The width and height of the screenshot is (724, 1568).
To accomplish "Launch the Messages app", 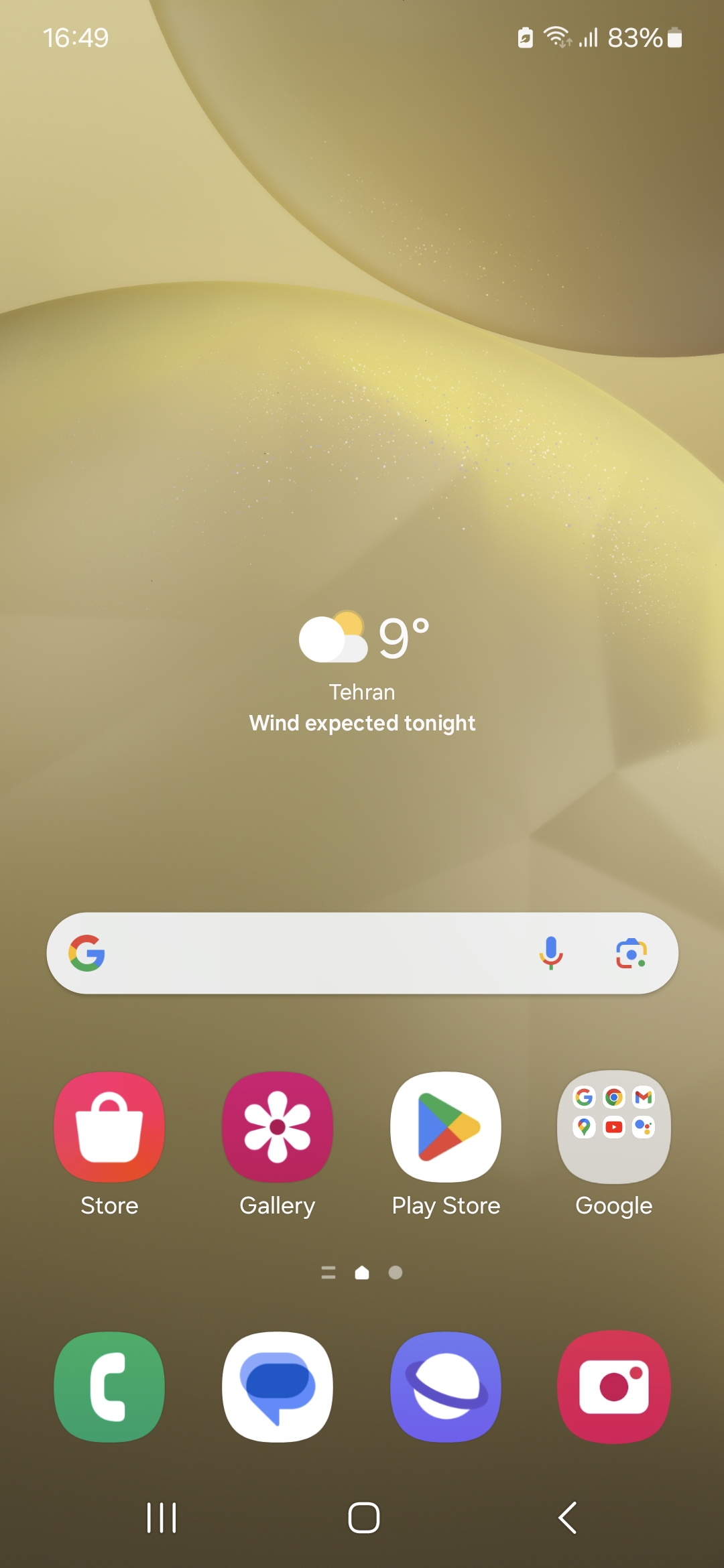I will click(278, 1387).
